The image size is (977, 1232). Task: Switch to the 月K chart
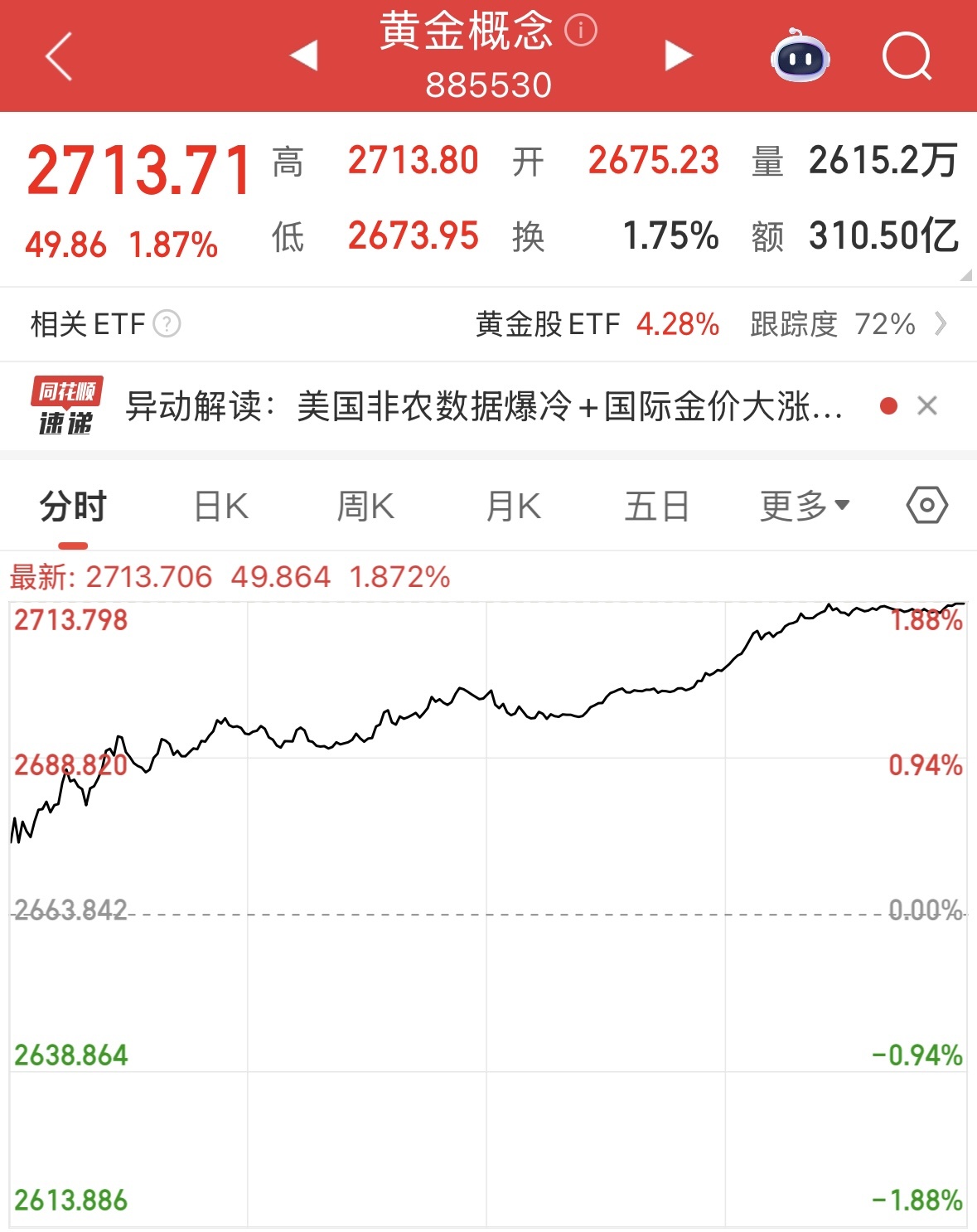513,506
